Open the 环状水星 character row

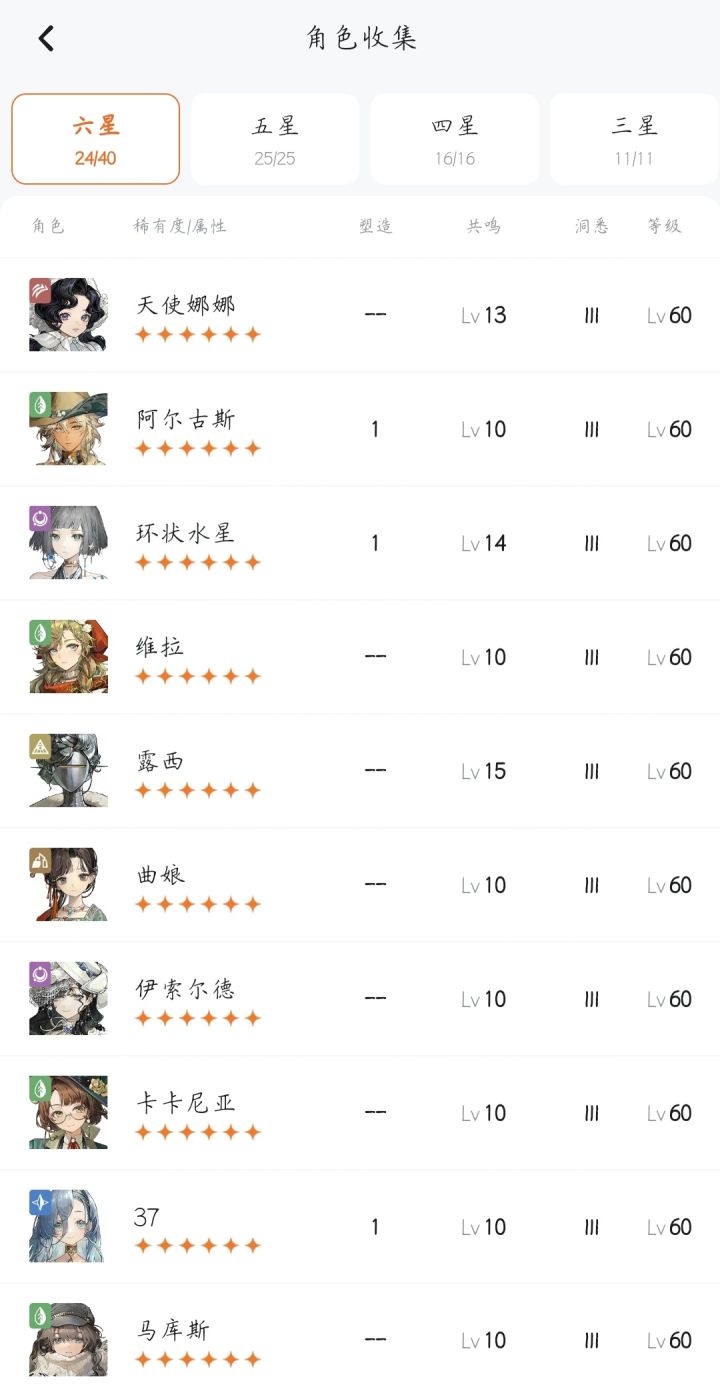point(360,543)
